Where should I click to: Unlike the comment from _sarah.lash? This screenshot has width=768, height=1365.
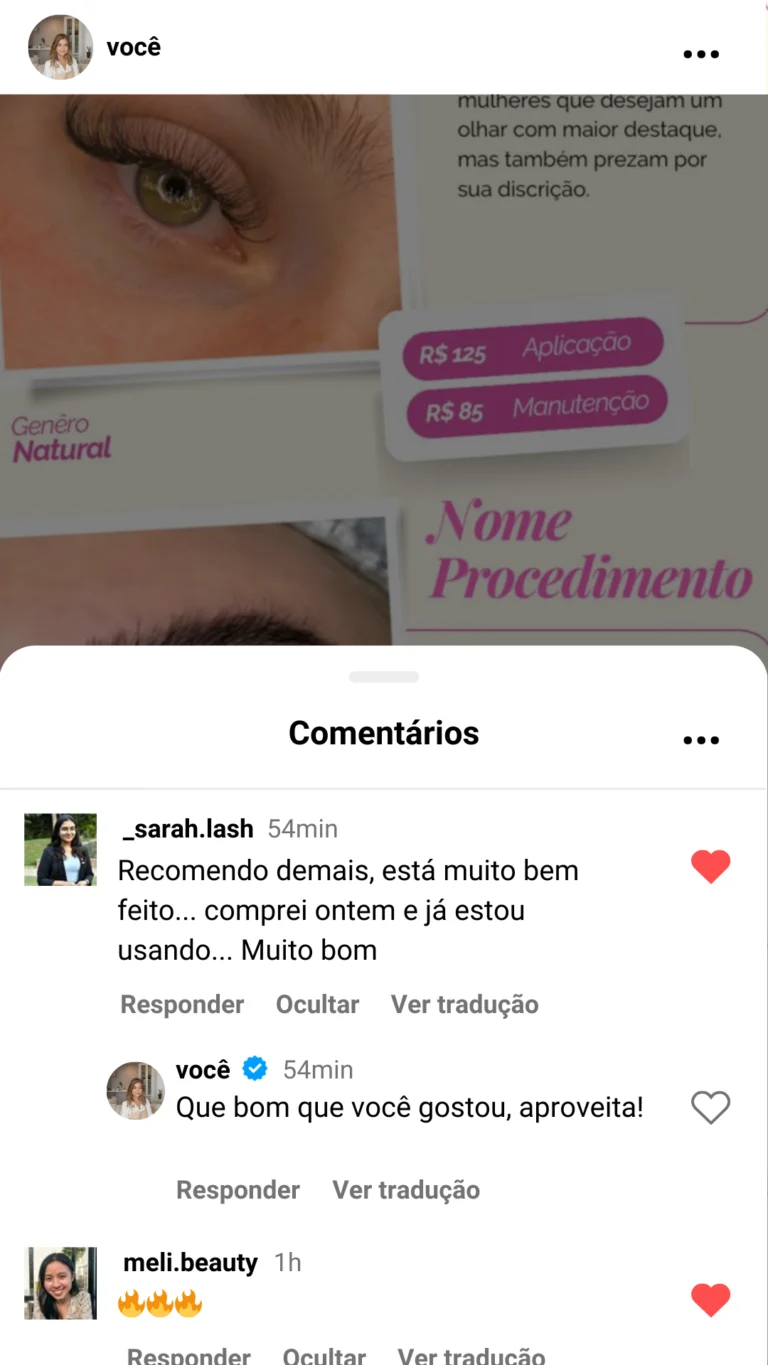pyautogui.click(x=710, y=866)
